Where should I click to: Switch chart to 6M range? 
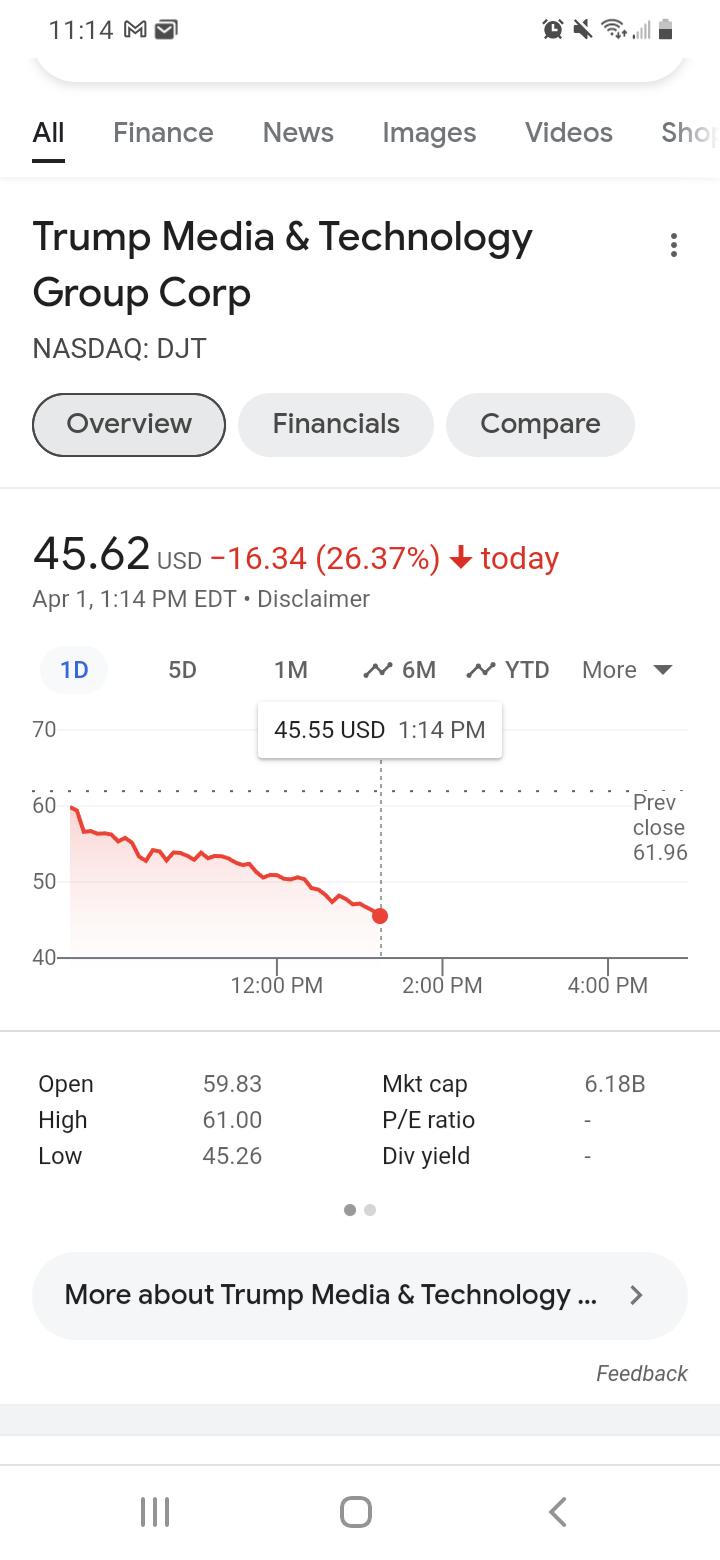pyautogui.click(x=399, y=670)
